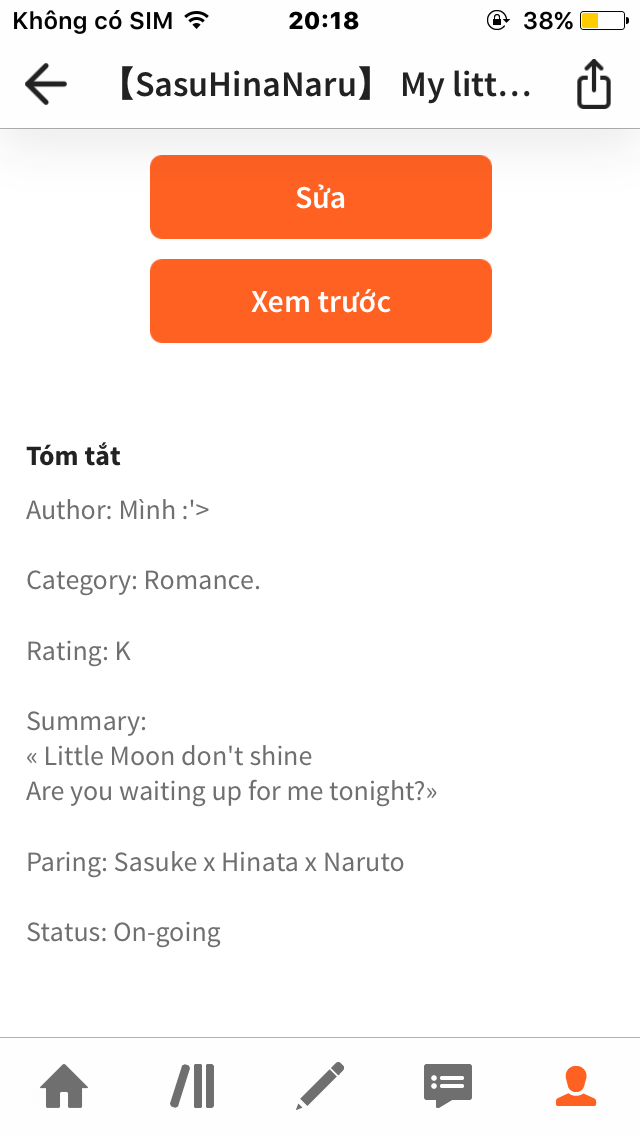The image size is (640, 1136).
Task: Go back with the arrow icon
Action: (46, 85)
